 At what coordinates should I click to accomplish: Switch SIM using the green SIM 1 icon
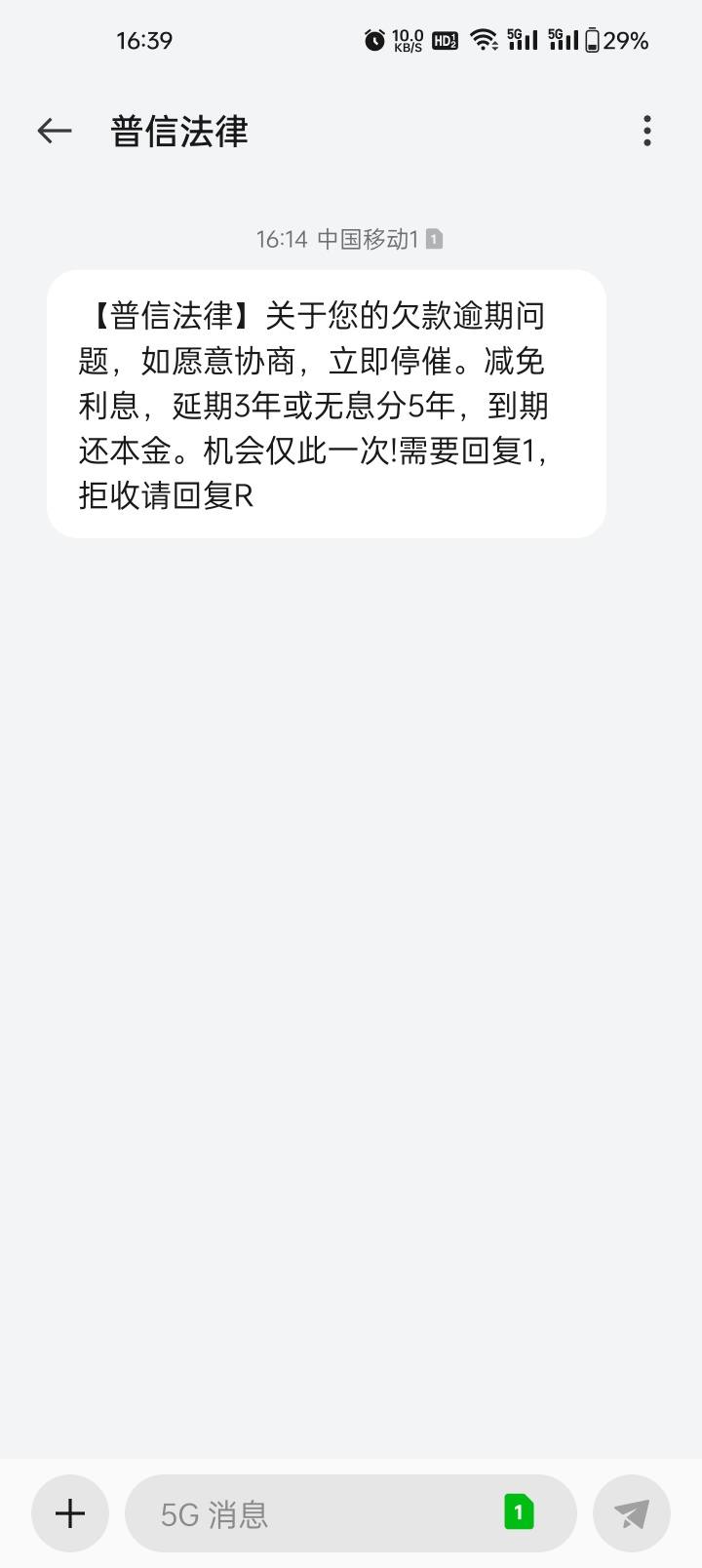[x=519, y=1512]
